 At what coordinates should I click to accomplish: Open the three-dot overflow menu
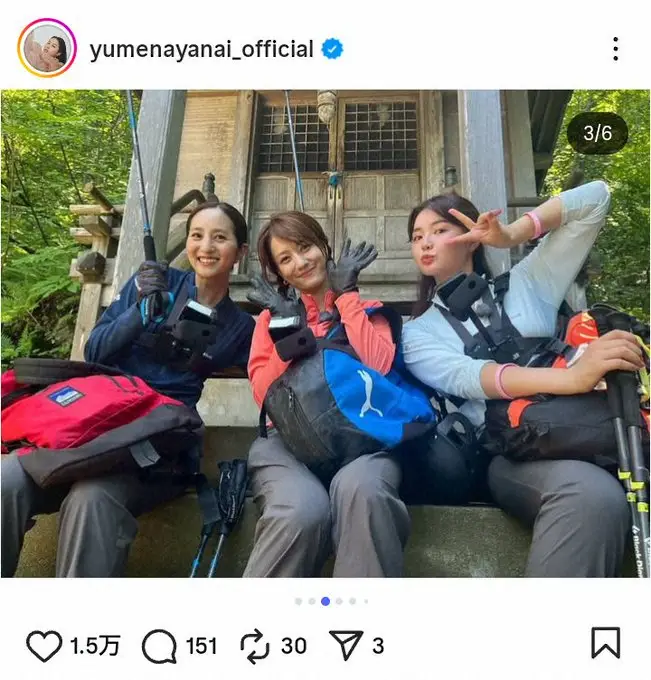pyautogui.click(x=614, y=48)
